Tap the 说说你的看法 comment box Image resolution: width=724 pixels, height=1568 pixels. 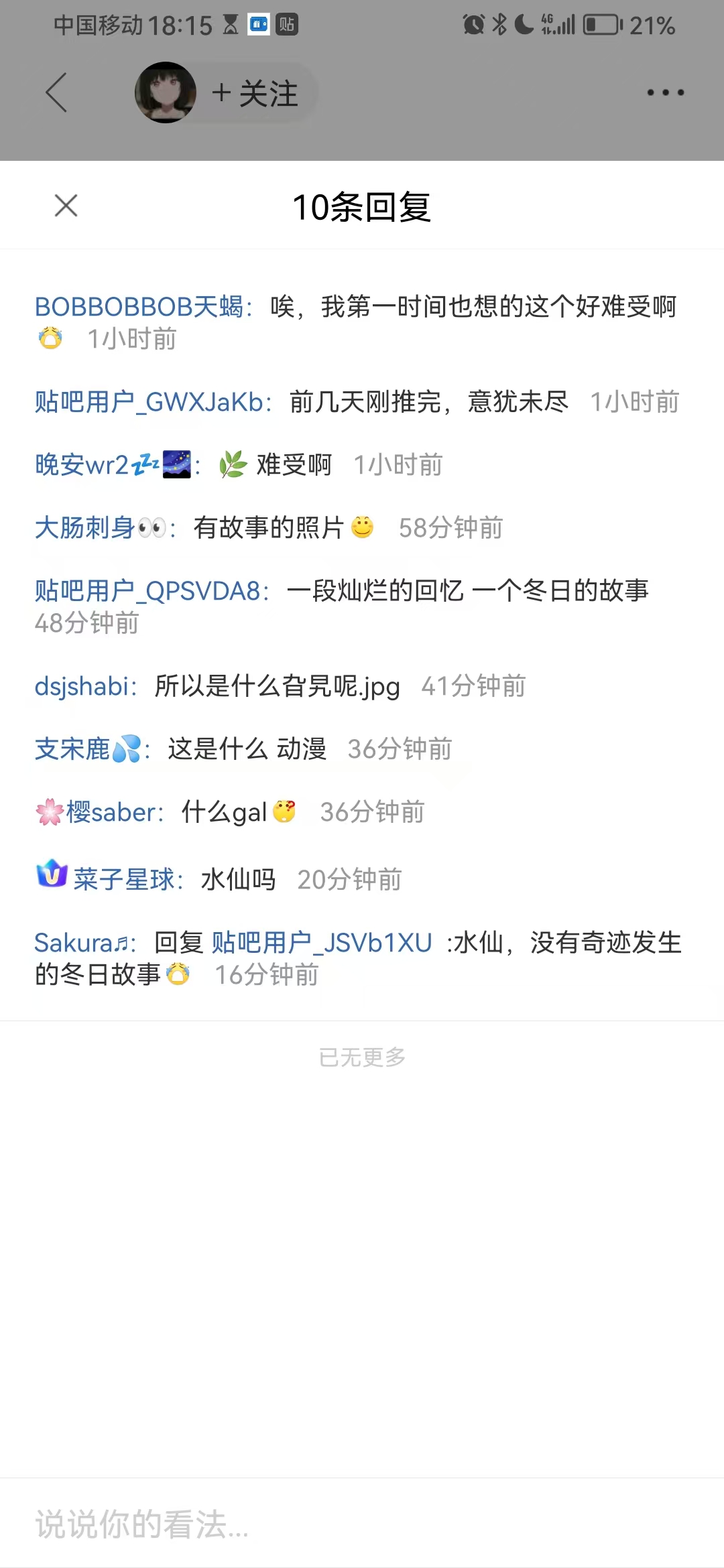tap(362, 1524)
